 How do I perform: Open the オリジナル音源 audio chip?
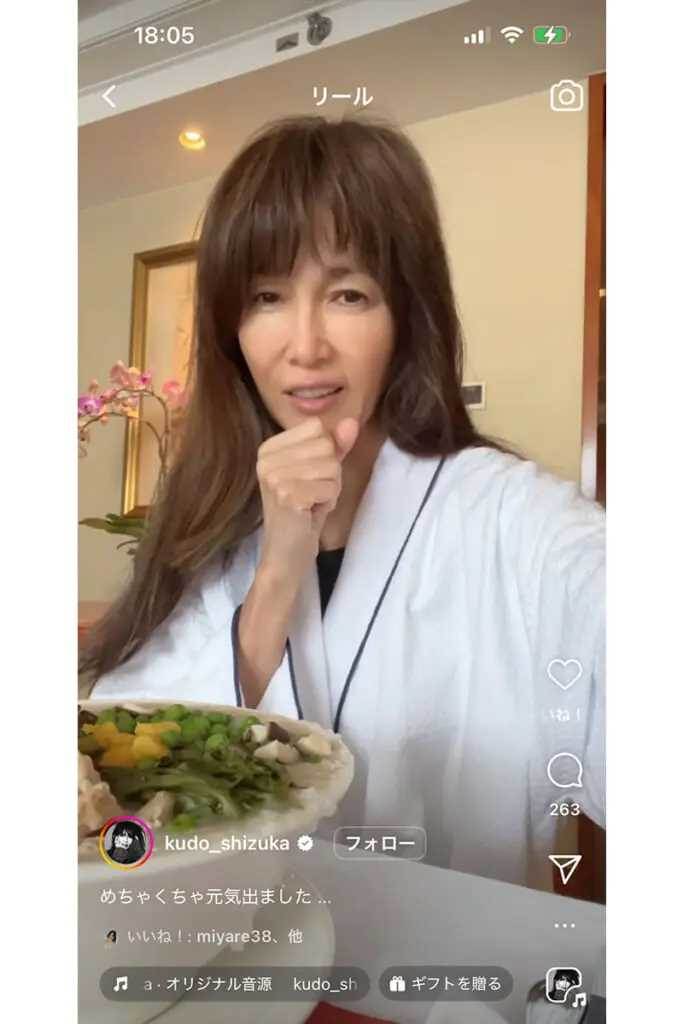[x=234, y=984]
